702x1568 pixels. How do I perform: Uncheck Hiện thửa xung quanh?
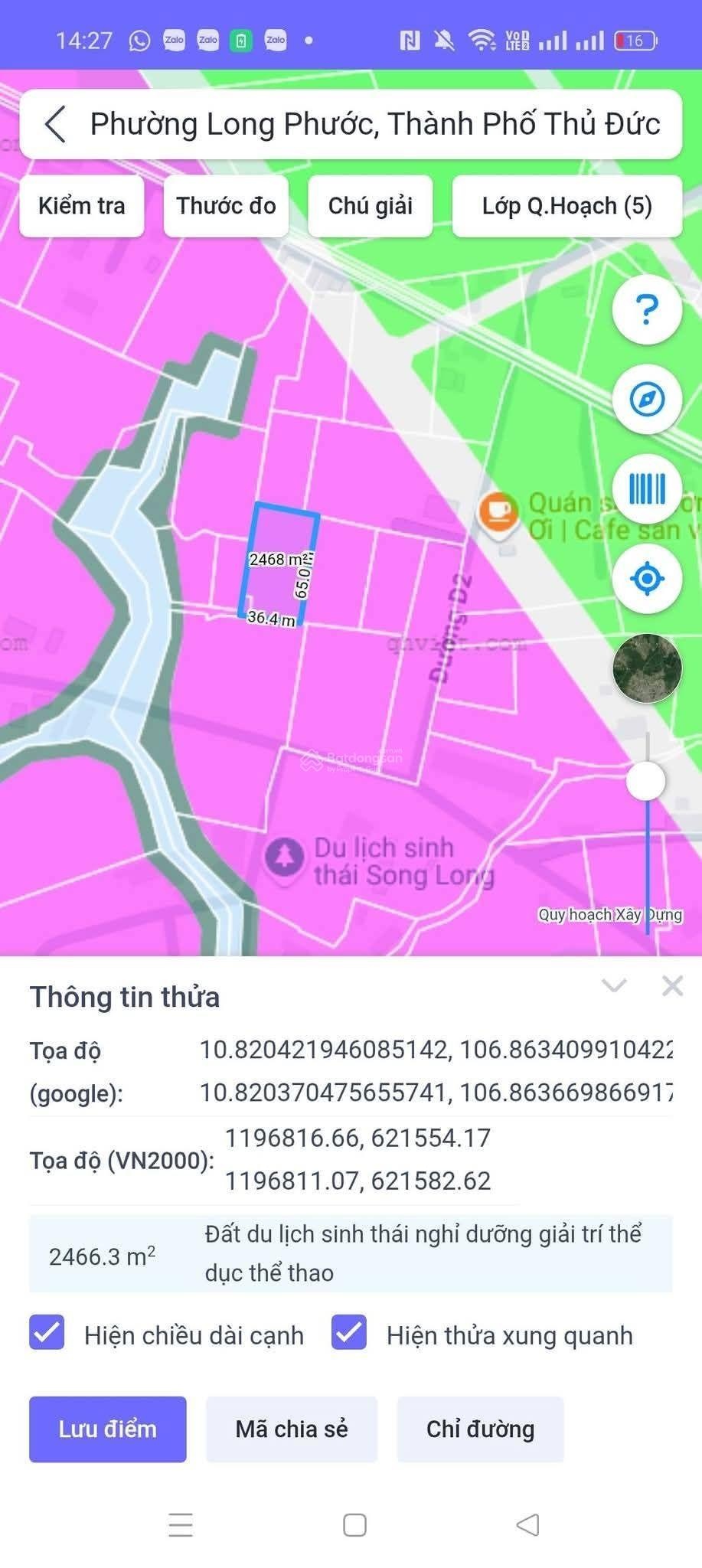point(349,1333)
